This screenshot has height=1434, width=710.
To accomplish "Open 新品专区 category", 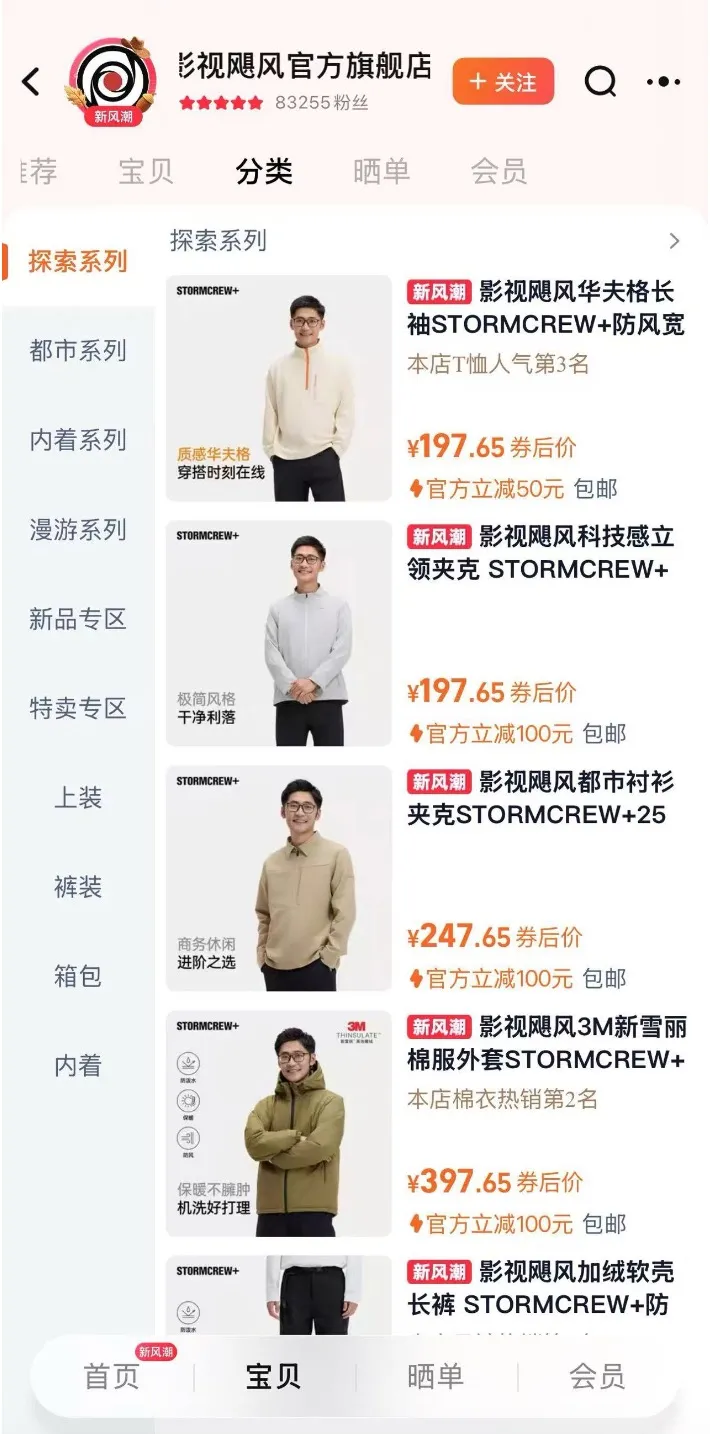I will click(x=78, y=619).
